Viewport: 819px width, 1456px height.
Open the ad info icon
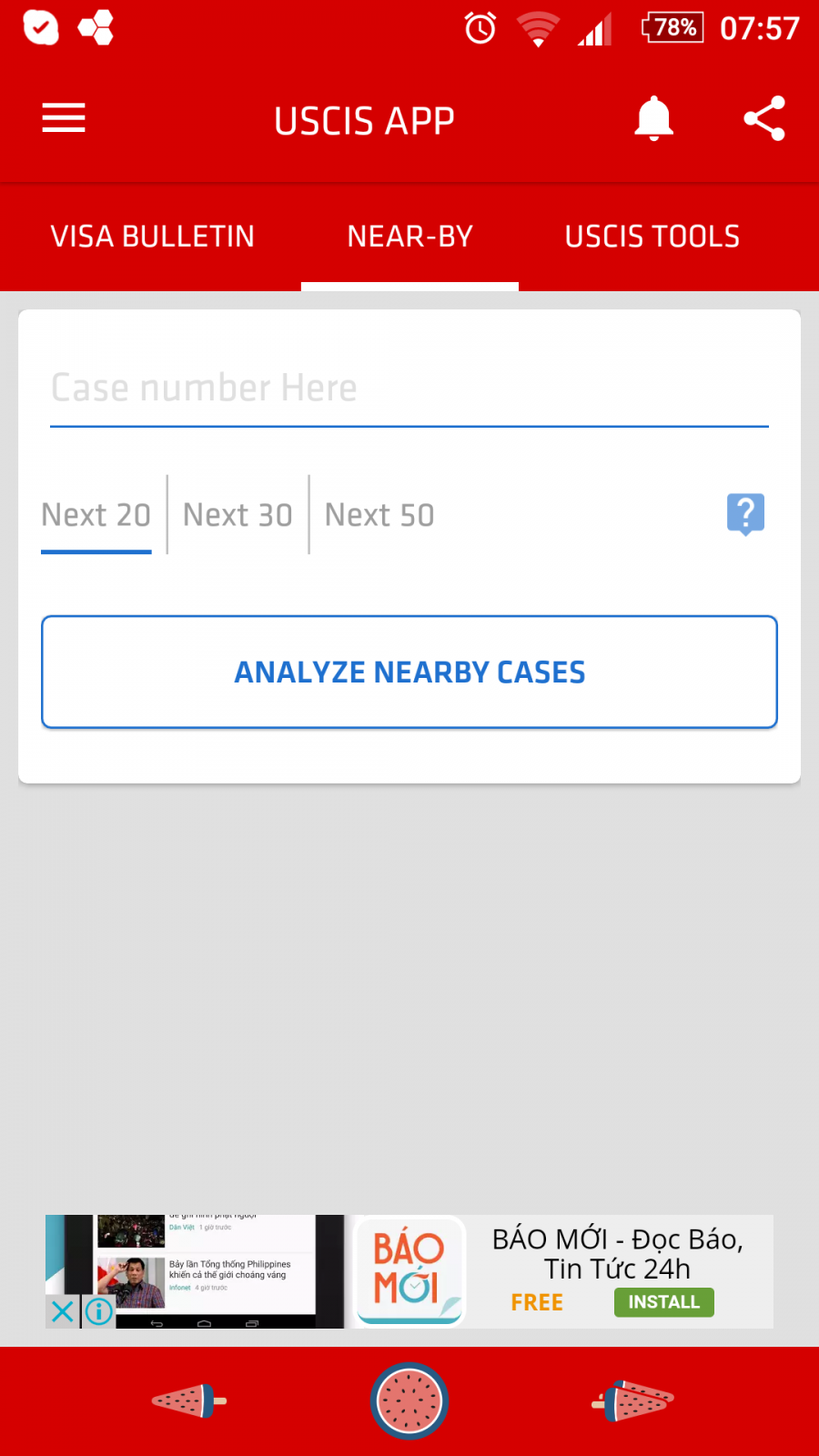coord(98,1311)
